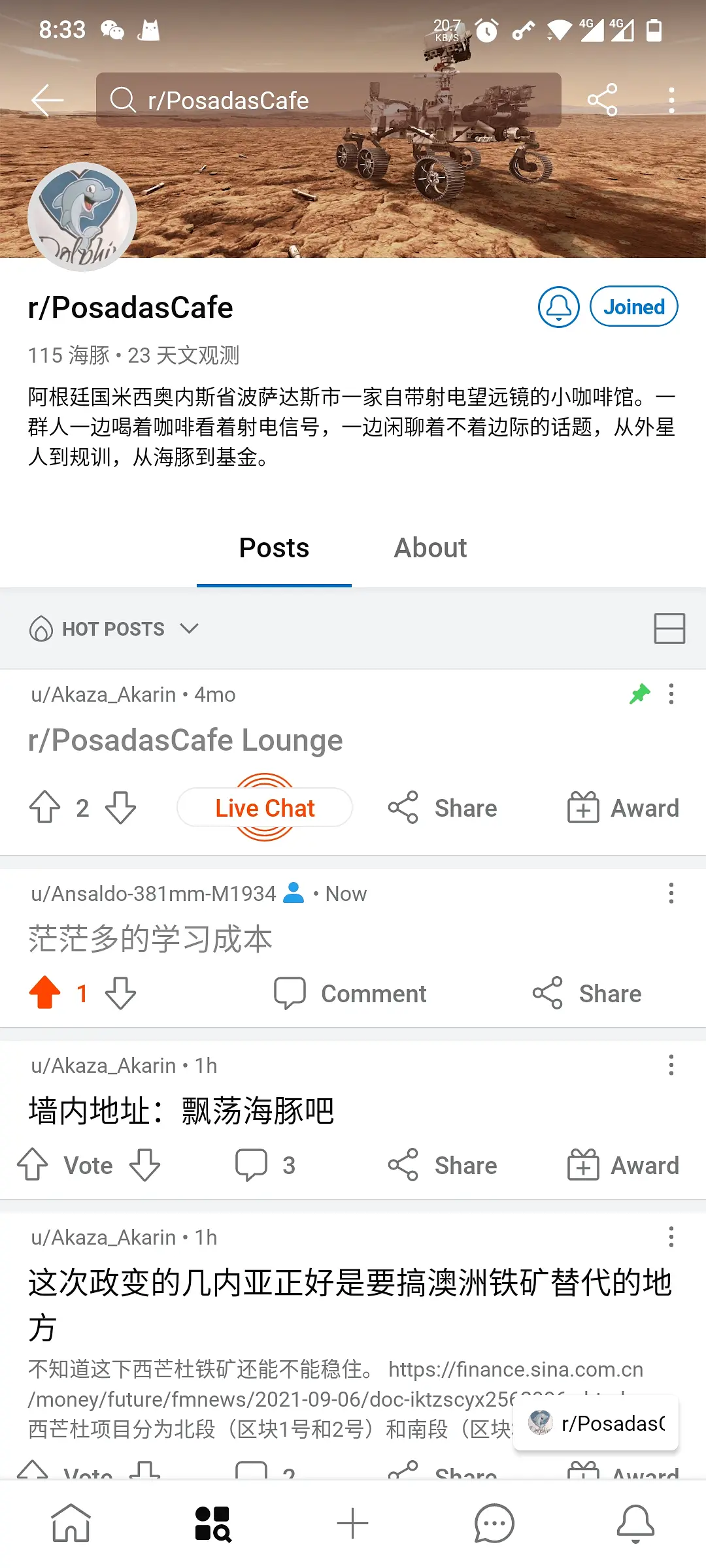The image size is (706, 1568).
Task: Open the community overflow menu in the header
Action: point(671,100)
